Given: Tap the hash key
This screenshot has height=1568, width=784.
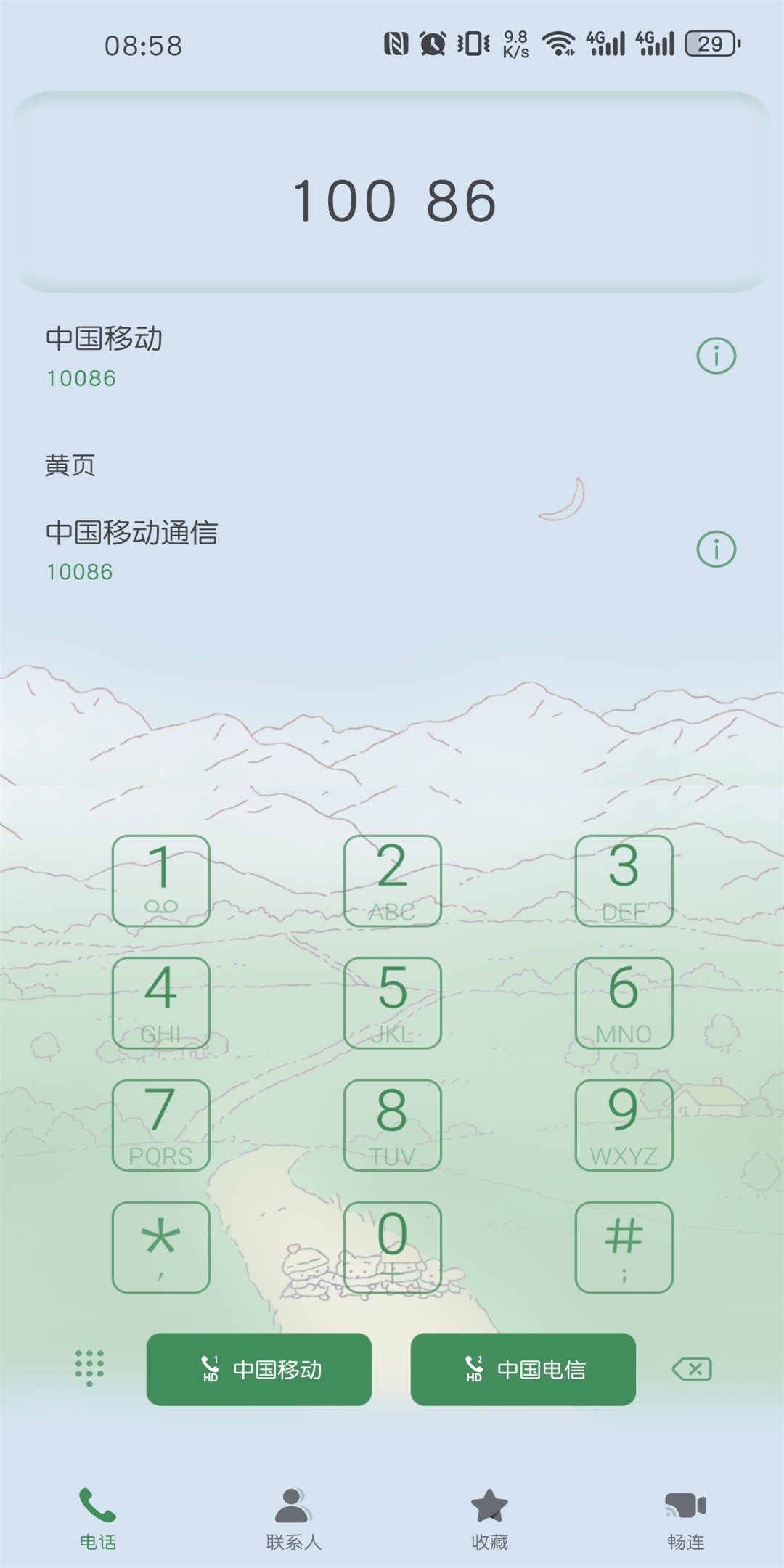Looking at the screenshot, I should 624,1246.
